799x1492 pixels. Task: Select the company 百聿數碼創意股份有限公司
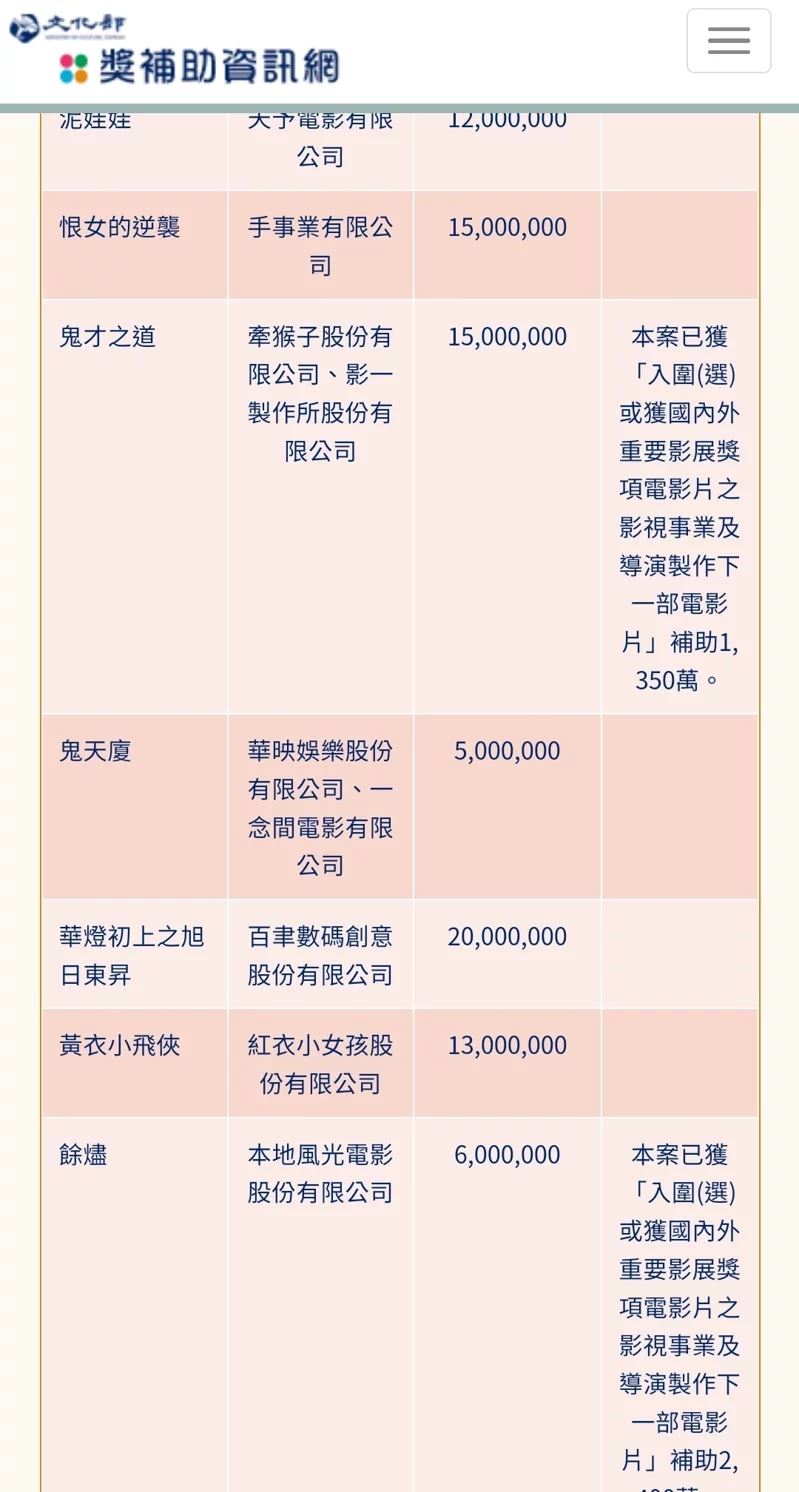pos(320,954)
